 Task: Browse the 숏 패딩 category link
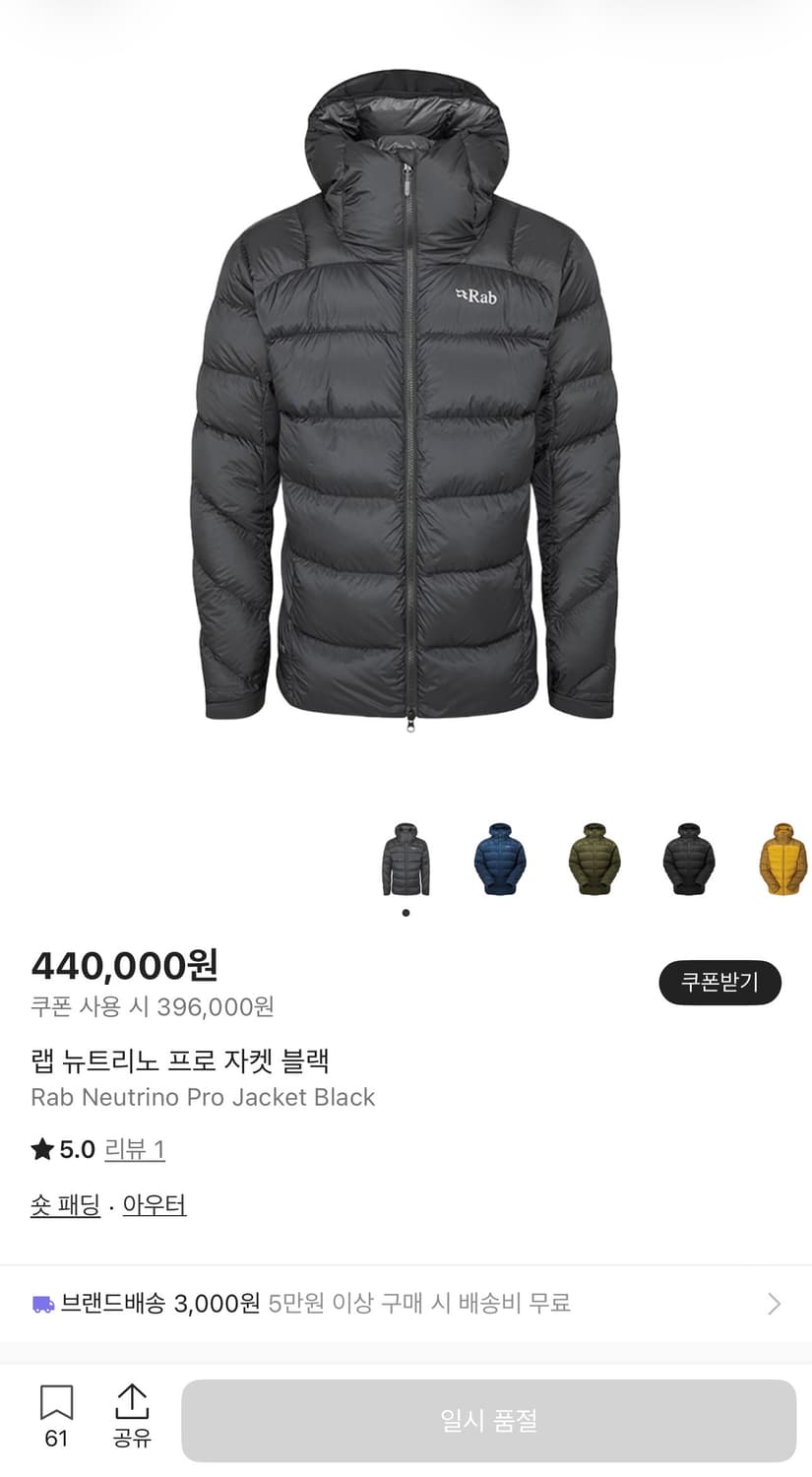pyautogui.click(x=65, y=1204)
